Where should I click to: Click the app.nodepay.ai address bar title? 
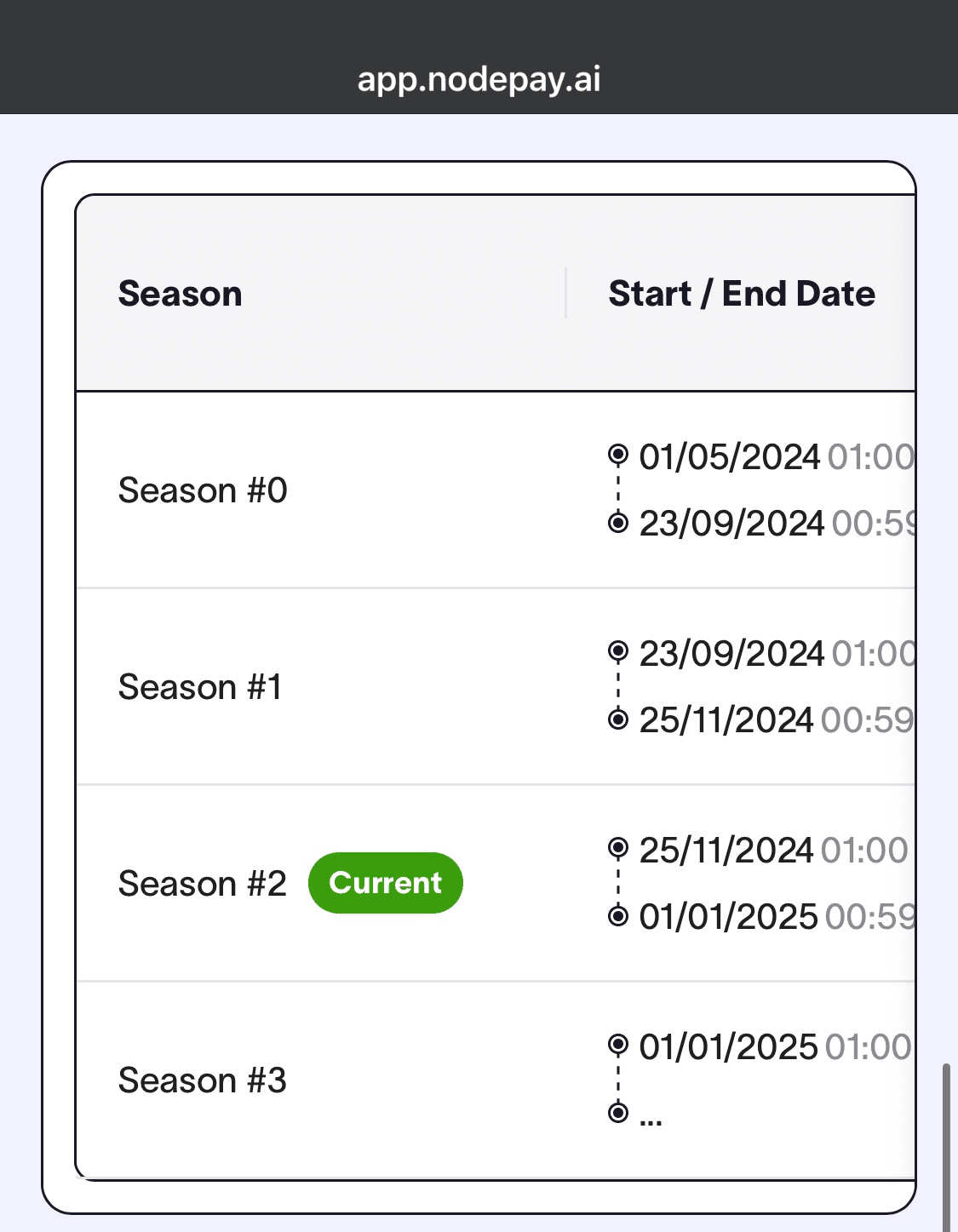pos(479,79)
